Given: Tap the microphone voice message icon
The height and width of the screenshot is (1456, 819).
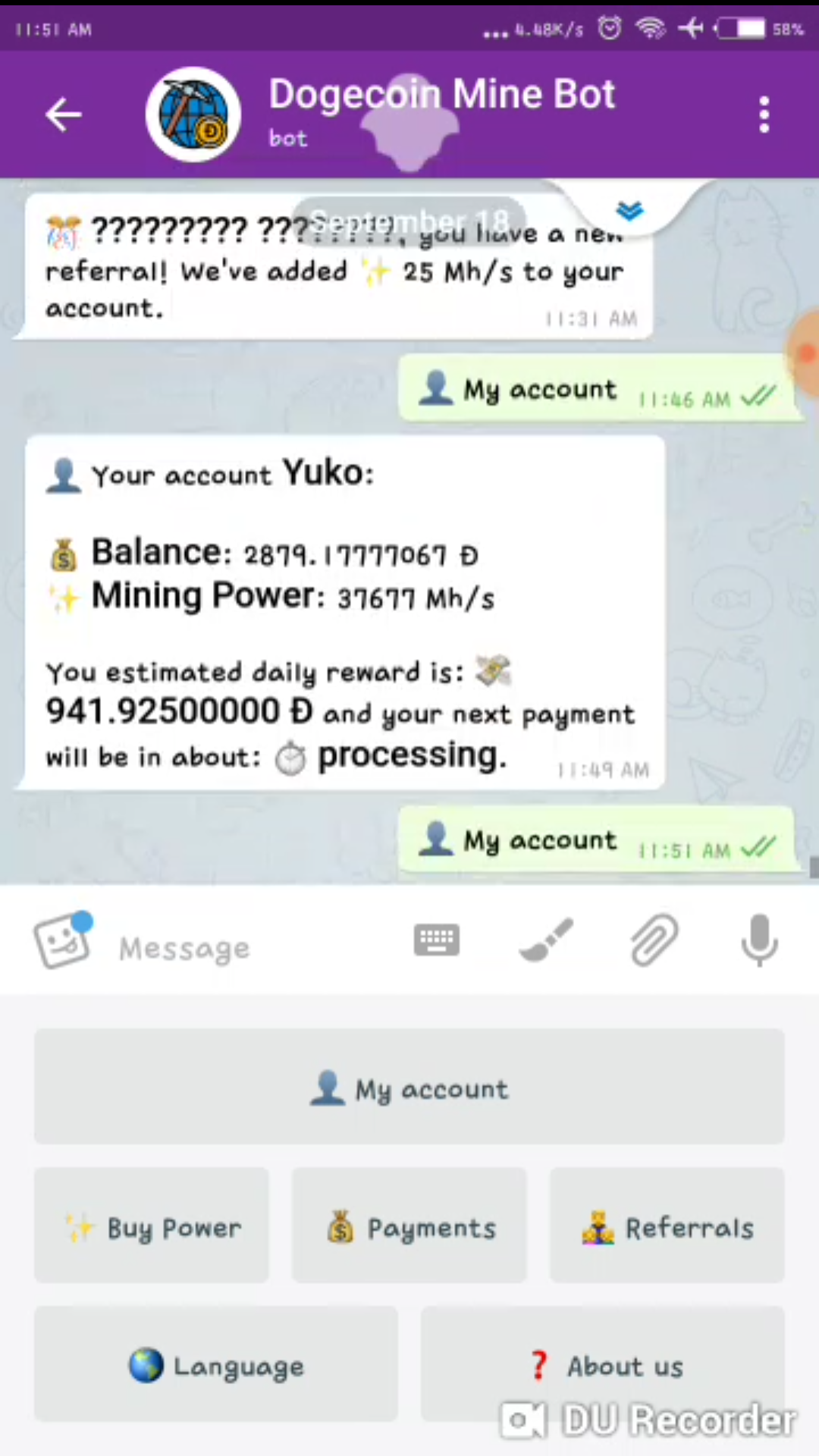Looking at the screenshot, I should pos(759,940).
